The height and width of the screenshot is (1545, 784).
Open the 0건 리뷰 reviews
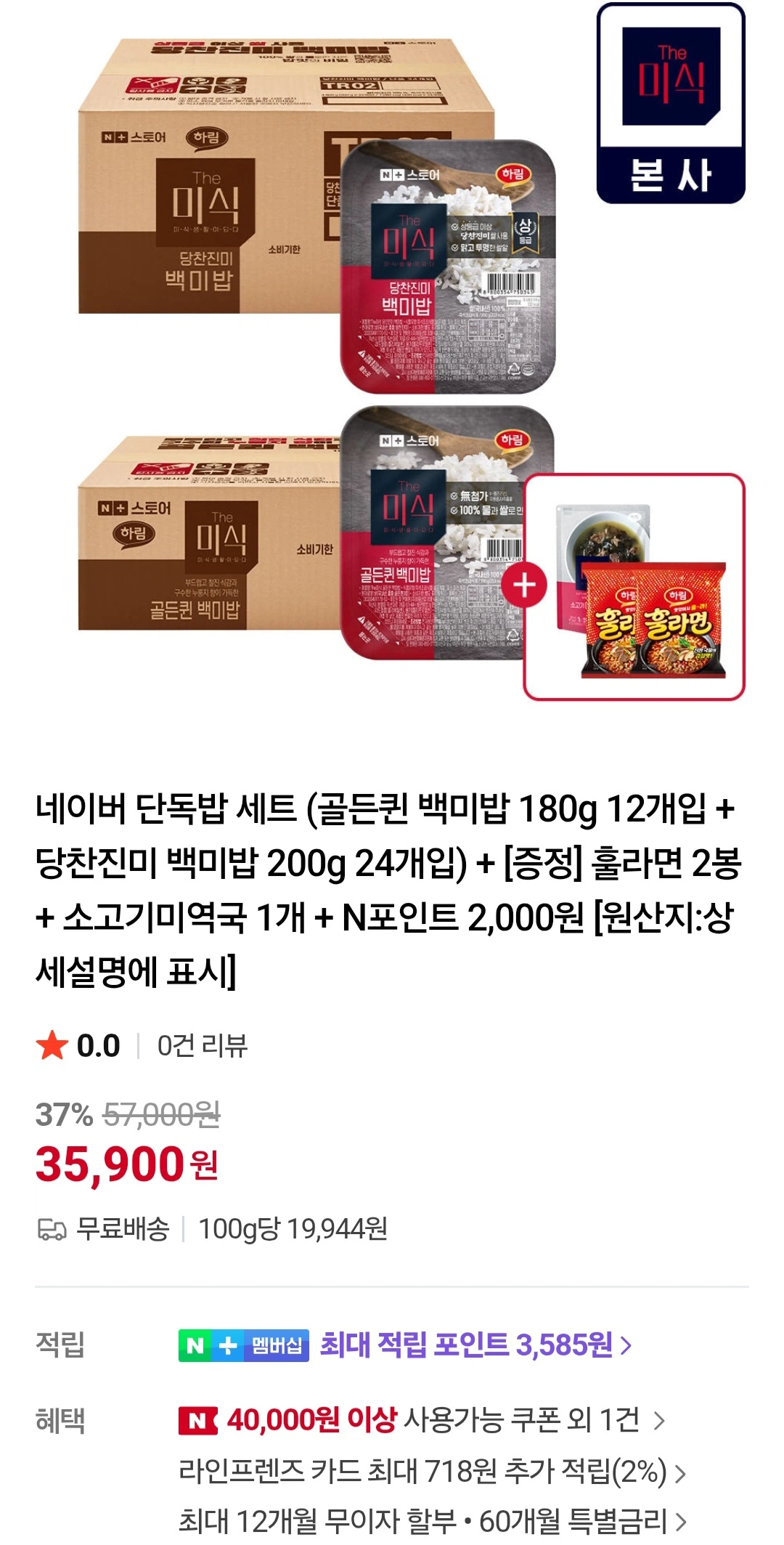click(x=202, y=1046)
